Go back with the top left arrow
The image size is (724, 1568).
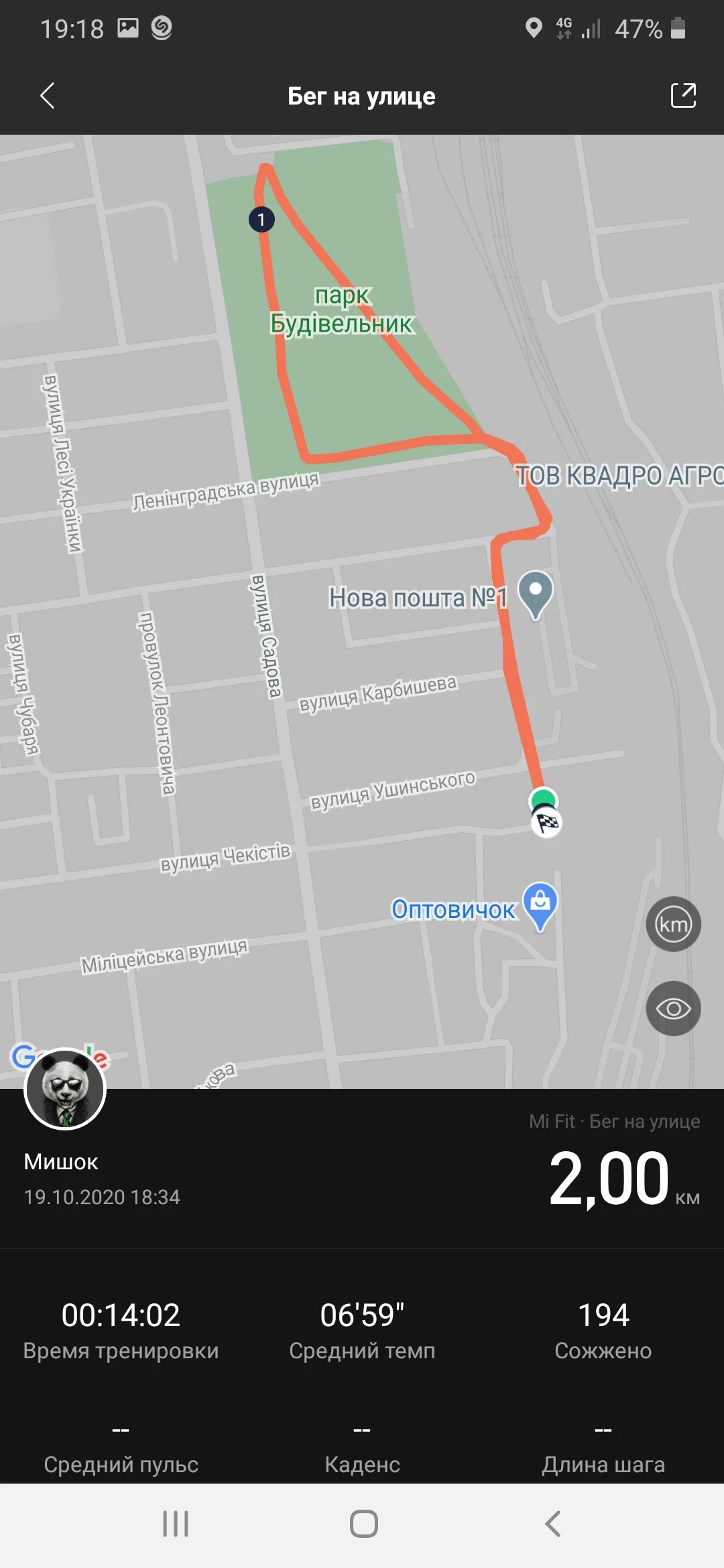tap(47, 96)
